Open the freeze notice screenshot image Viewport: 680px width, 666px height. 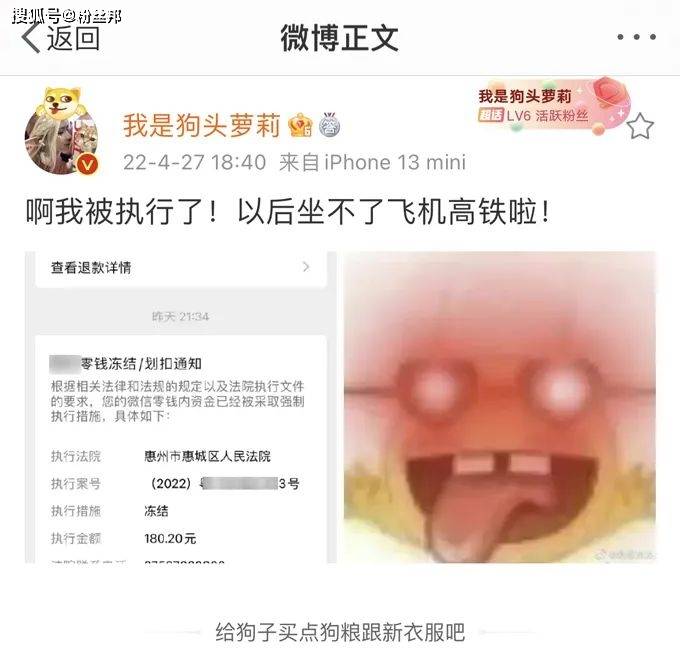[179, 407]
